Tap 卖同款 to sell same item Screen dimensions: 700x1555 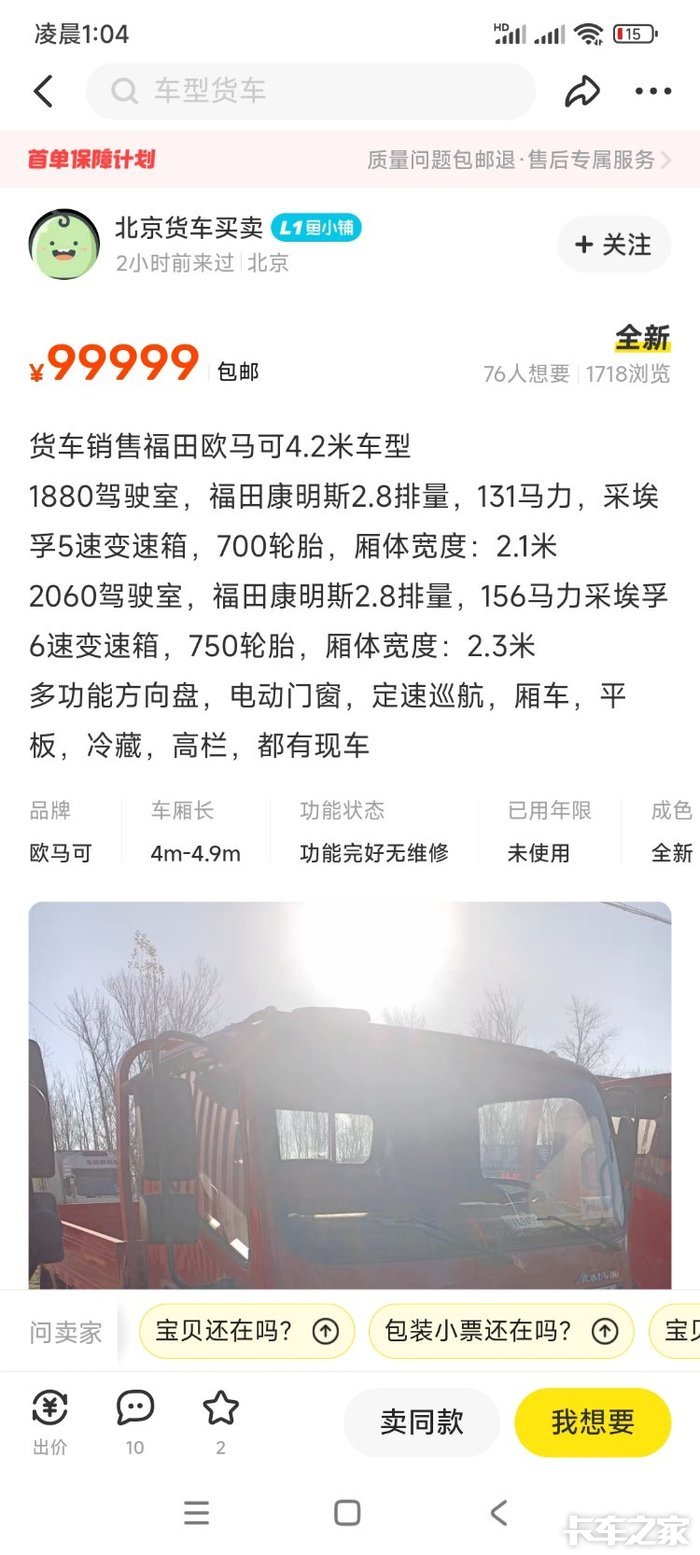coord(421,1422)
